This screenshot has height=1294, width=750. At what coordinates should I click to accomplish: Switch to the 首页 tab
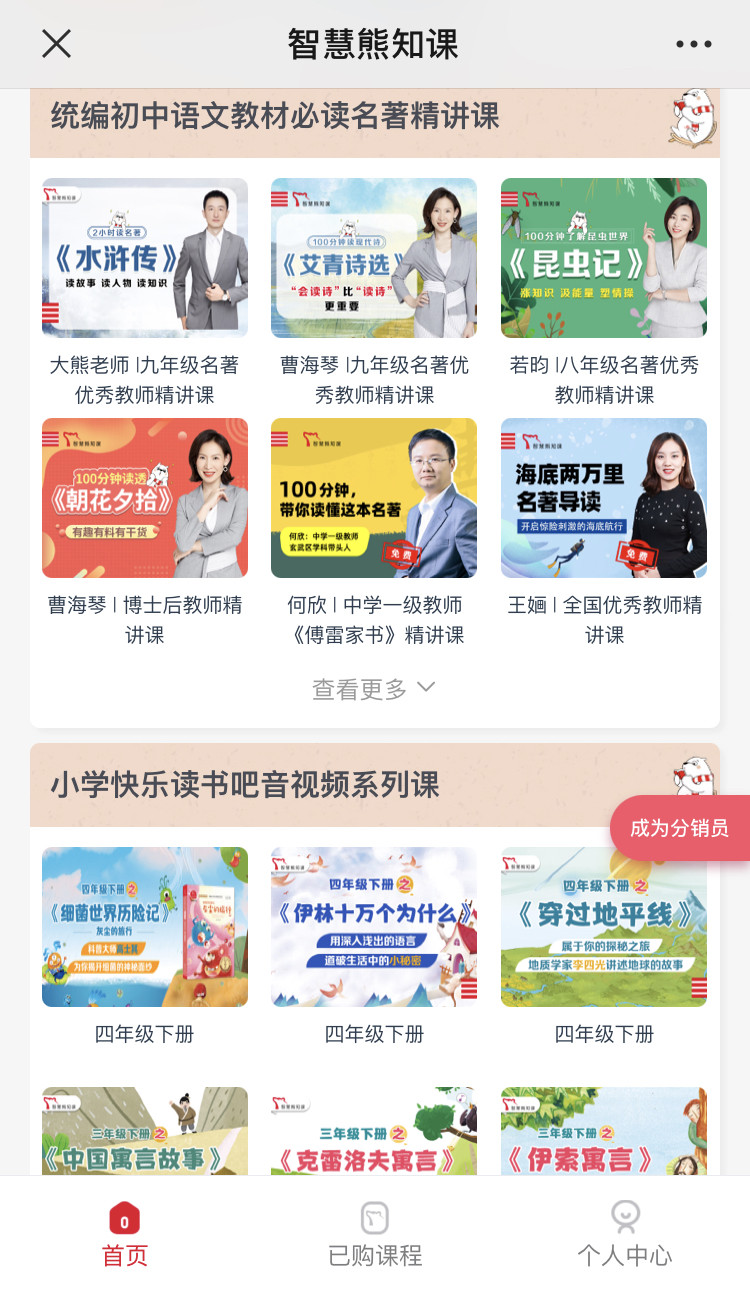click(125, 1236)
